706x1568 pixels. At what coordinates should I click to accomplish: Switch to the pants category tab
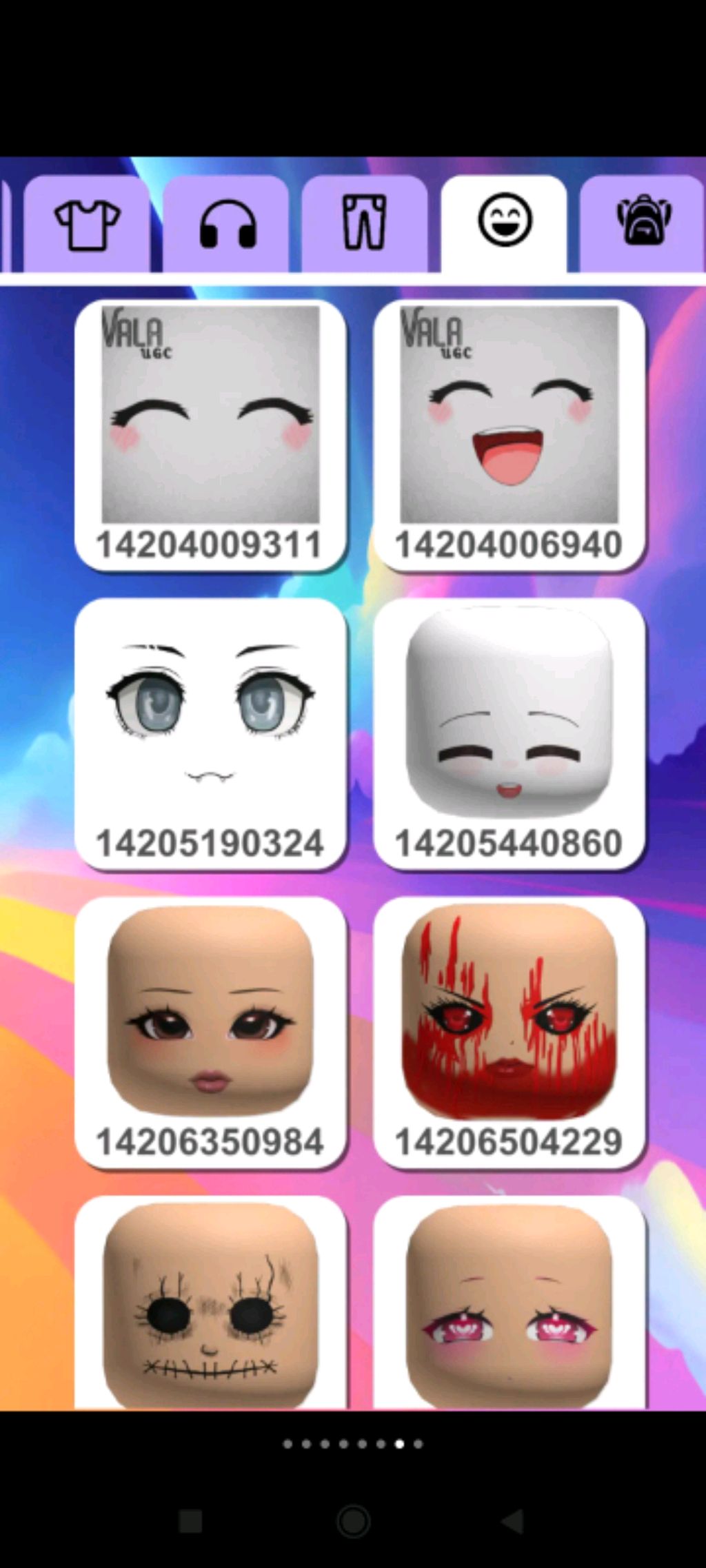tap(365, 223)
